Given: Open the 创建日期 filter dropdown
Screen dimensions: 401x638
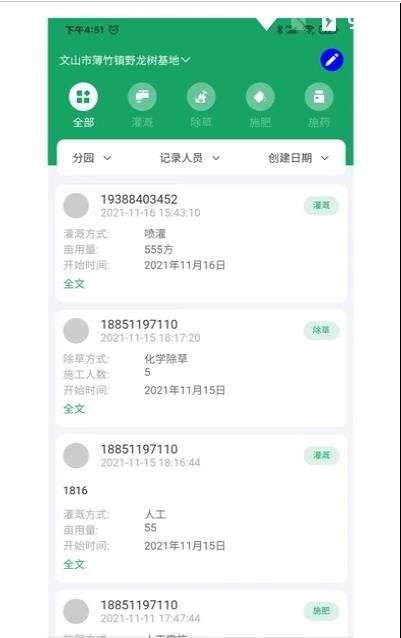Looking at the screenshot, I should (298, 158).
